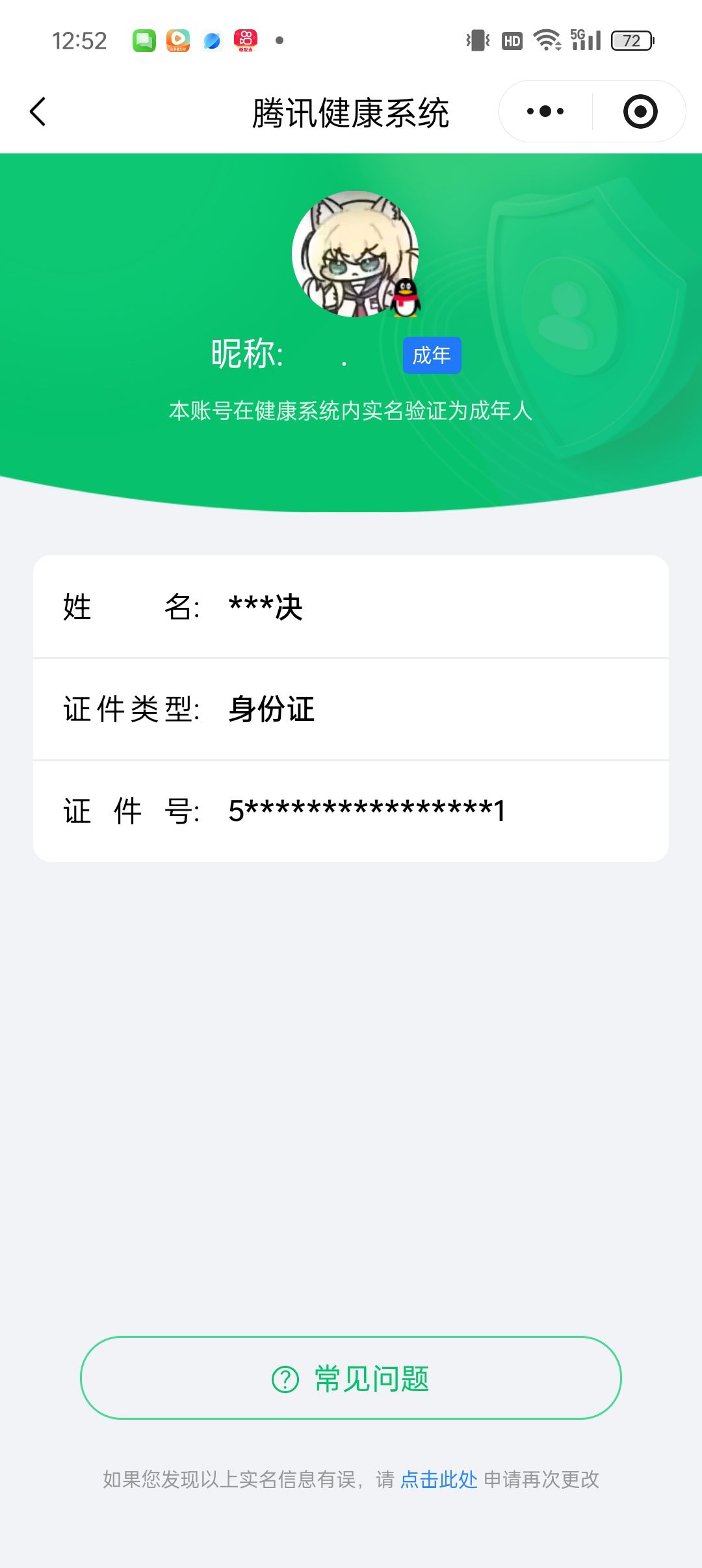Image resolution: width=702 pixels, height=1568 pixels.
Task: Open the mini-program more options (•••) menu
Action: (x=546, y=111)
